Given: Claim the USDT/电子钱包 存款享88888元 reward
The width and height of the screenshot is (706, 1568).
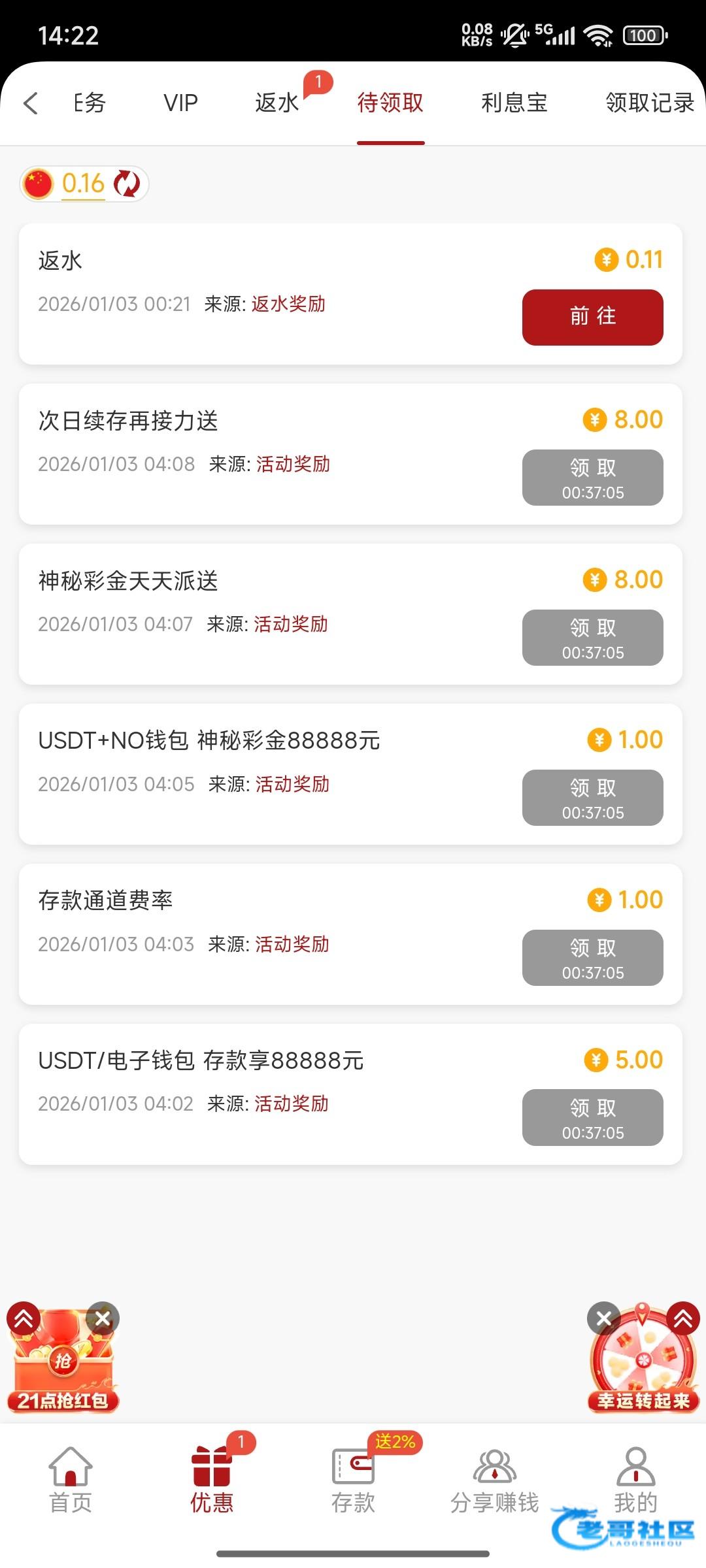Looking at the screenshot, I should click(592, 1117).
